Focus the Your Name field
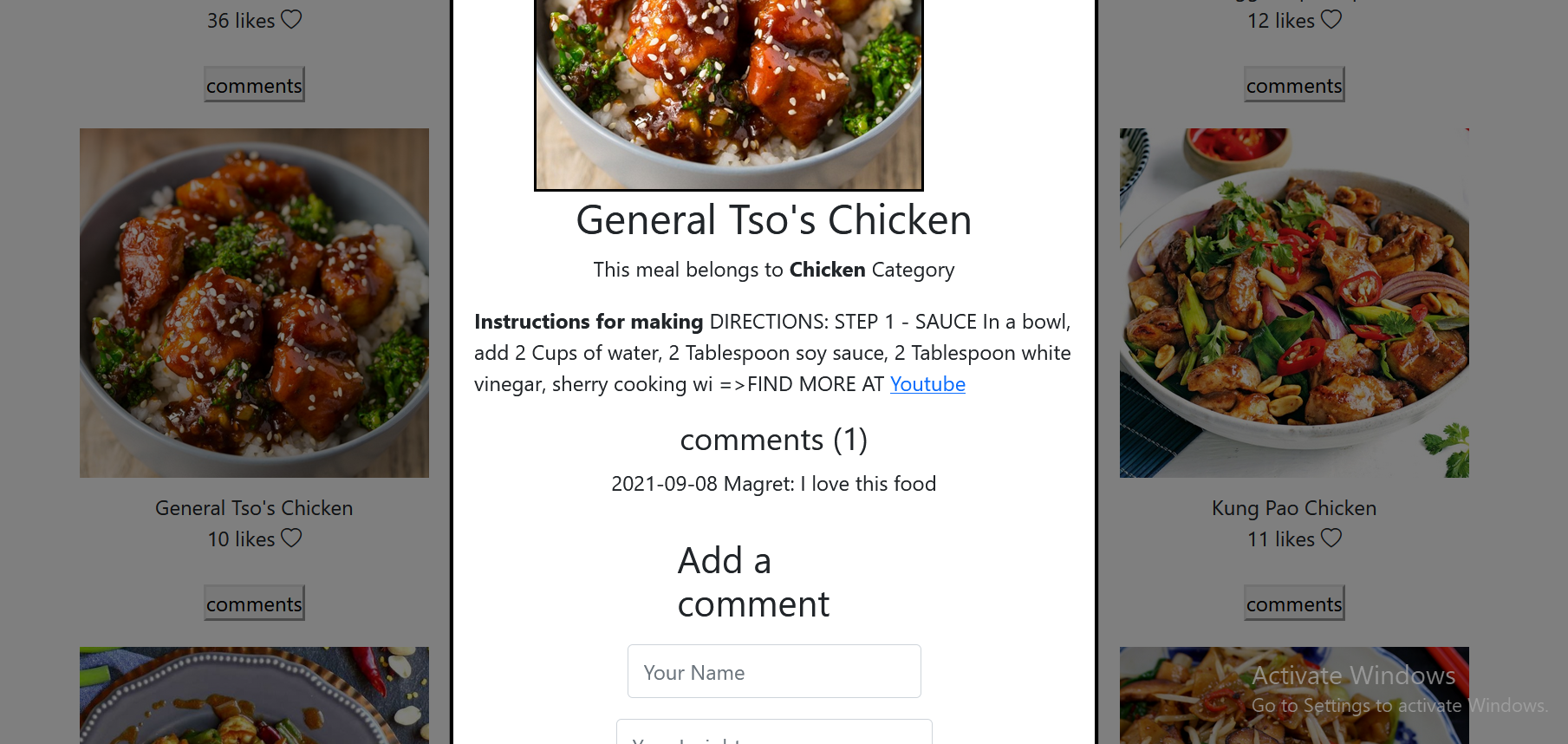1568x744 pixels. tap(774, 671)
